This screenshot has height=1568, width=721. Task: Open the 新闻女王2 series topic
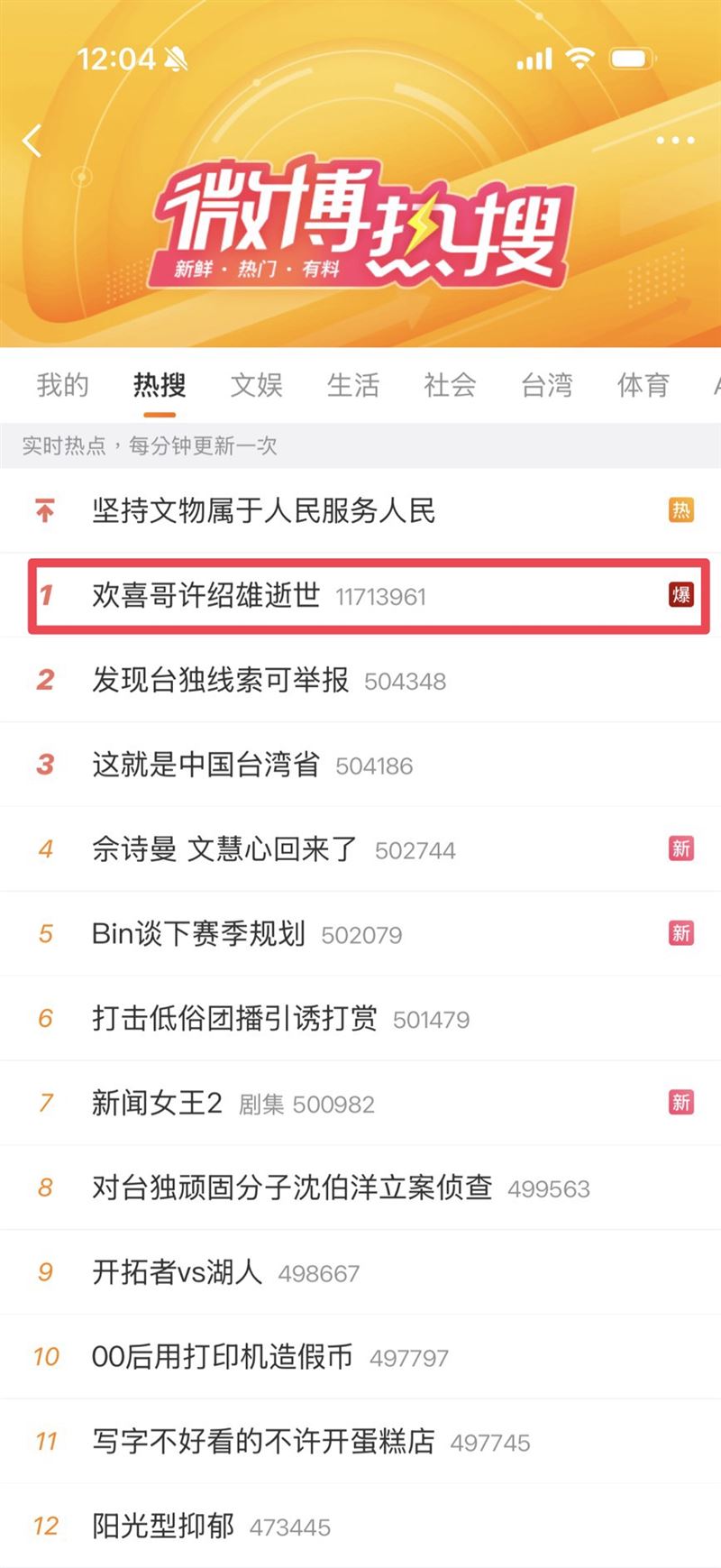click(x=157, y=1103)
